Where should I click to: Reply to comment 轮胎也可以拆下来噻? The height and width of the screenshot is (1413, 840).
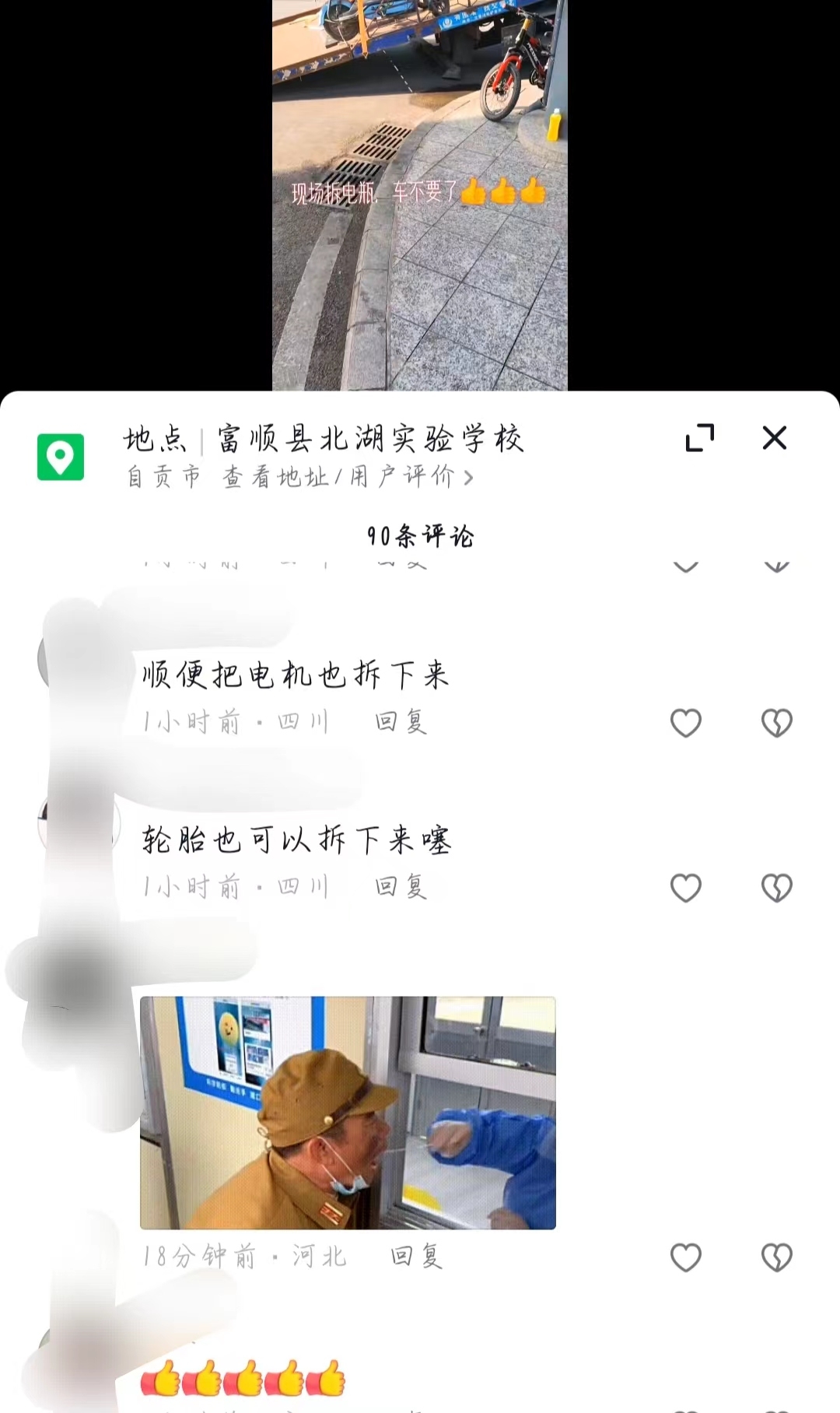pos(401,887)
